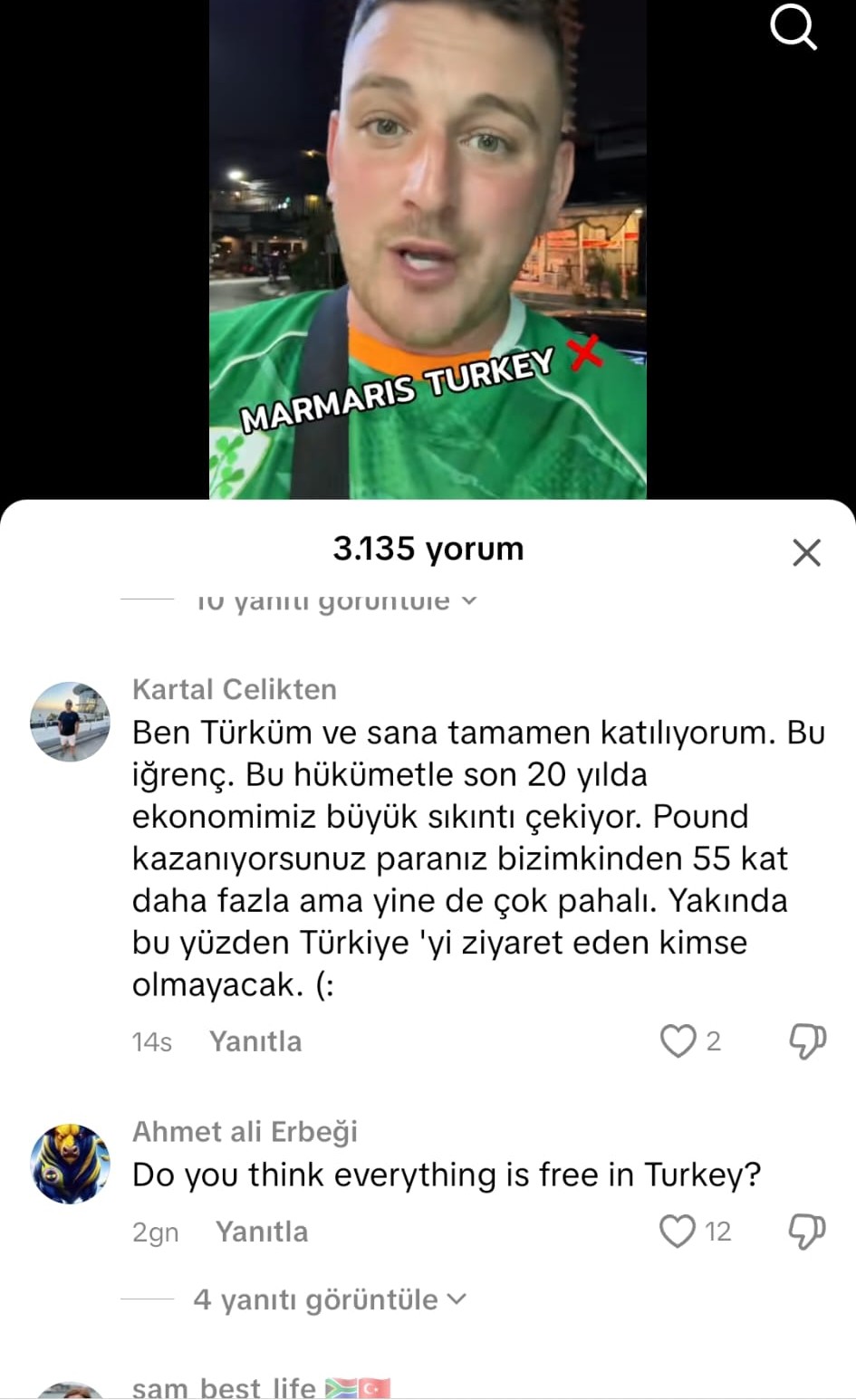This screenshot has height=1400, width=856.
Task: Dislike Kartal Celikten's comment
Action: (806, 1041)
